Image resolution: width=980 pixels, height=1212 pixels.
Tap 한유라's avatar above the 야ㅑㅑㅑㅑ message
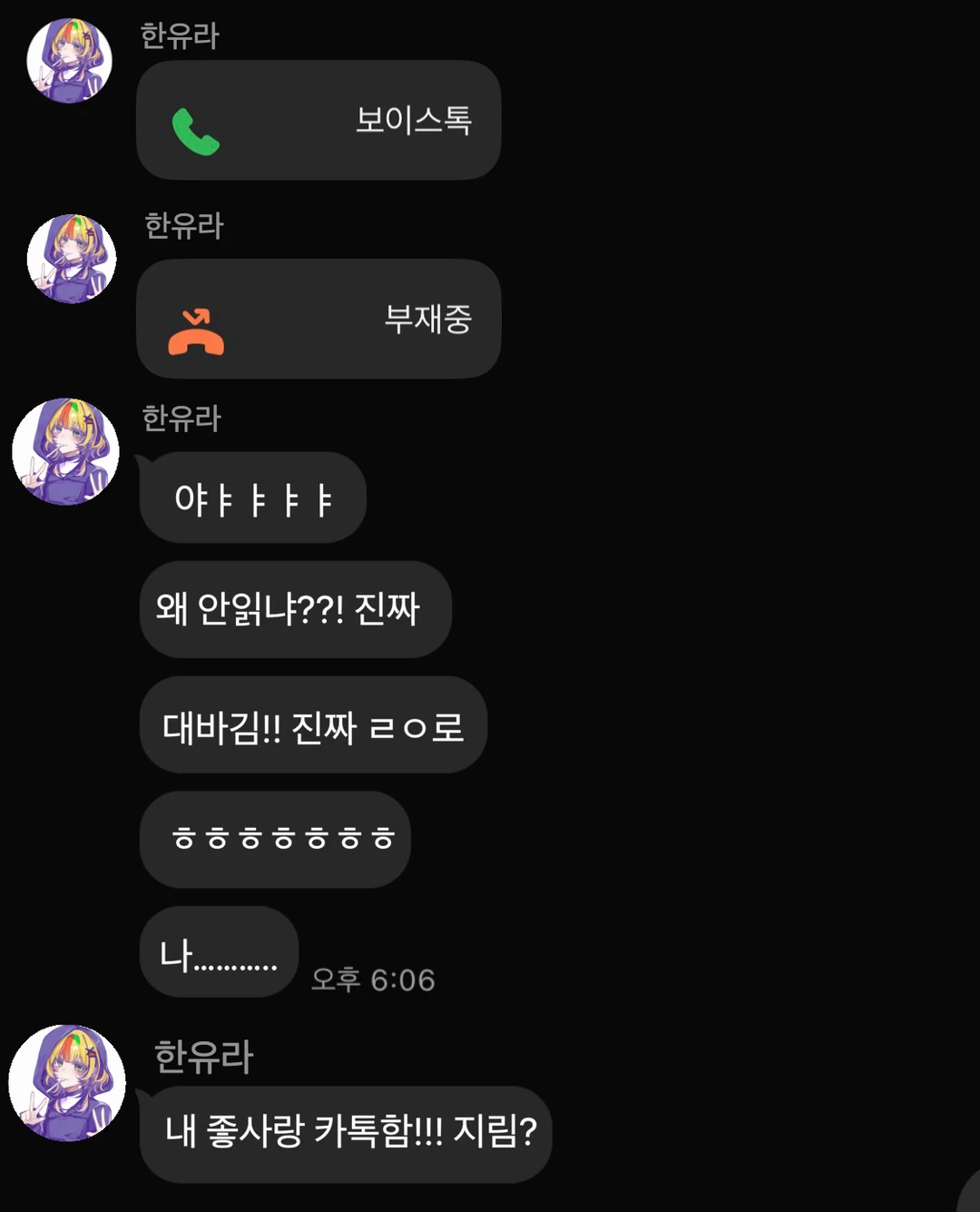(65, 451)
